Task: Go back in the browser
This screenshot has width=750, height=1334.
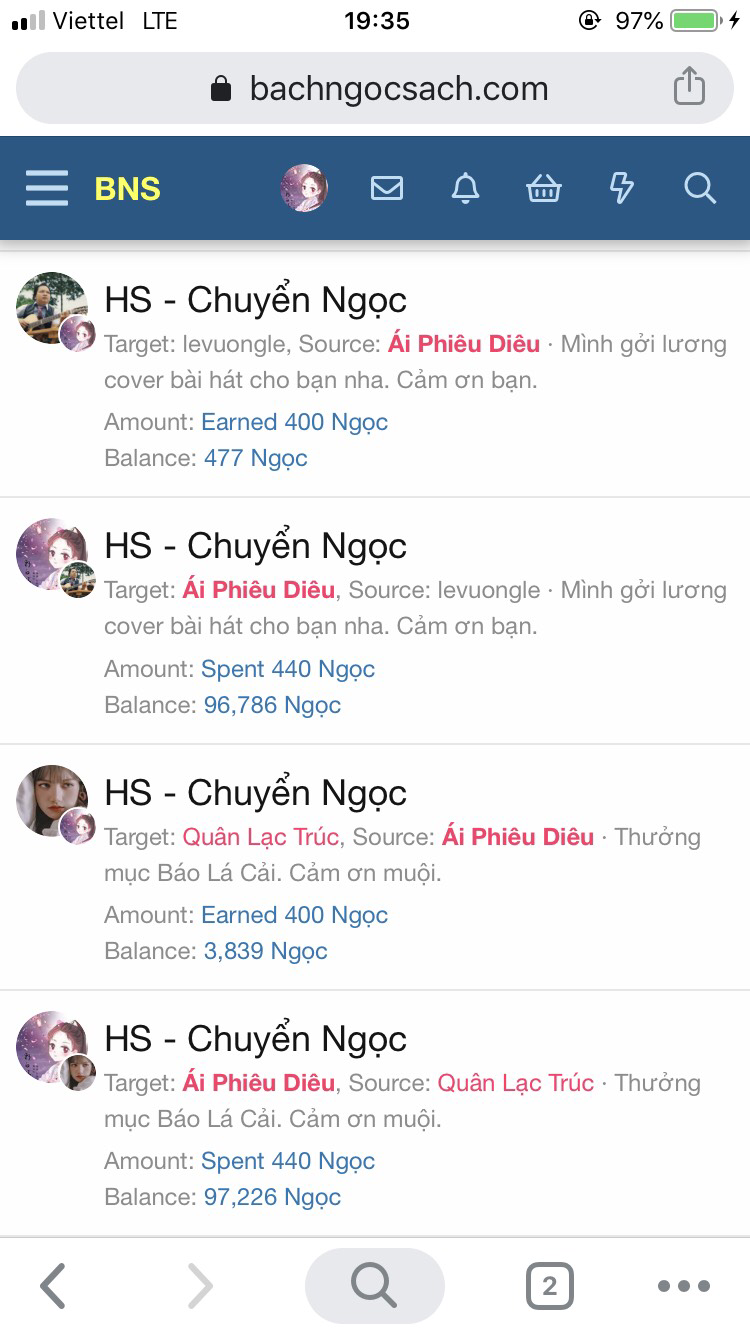Action: coord(53,1286)
